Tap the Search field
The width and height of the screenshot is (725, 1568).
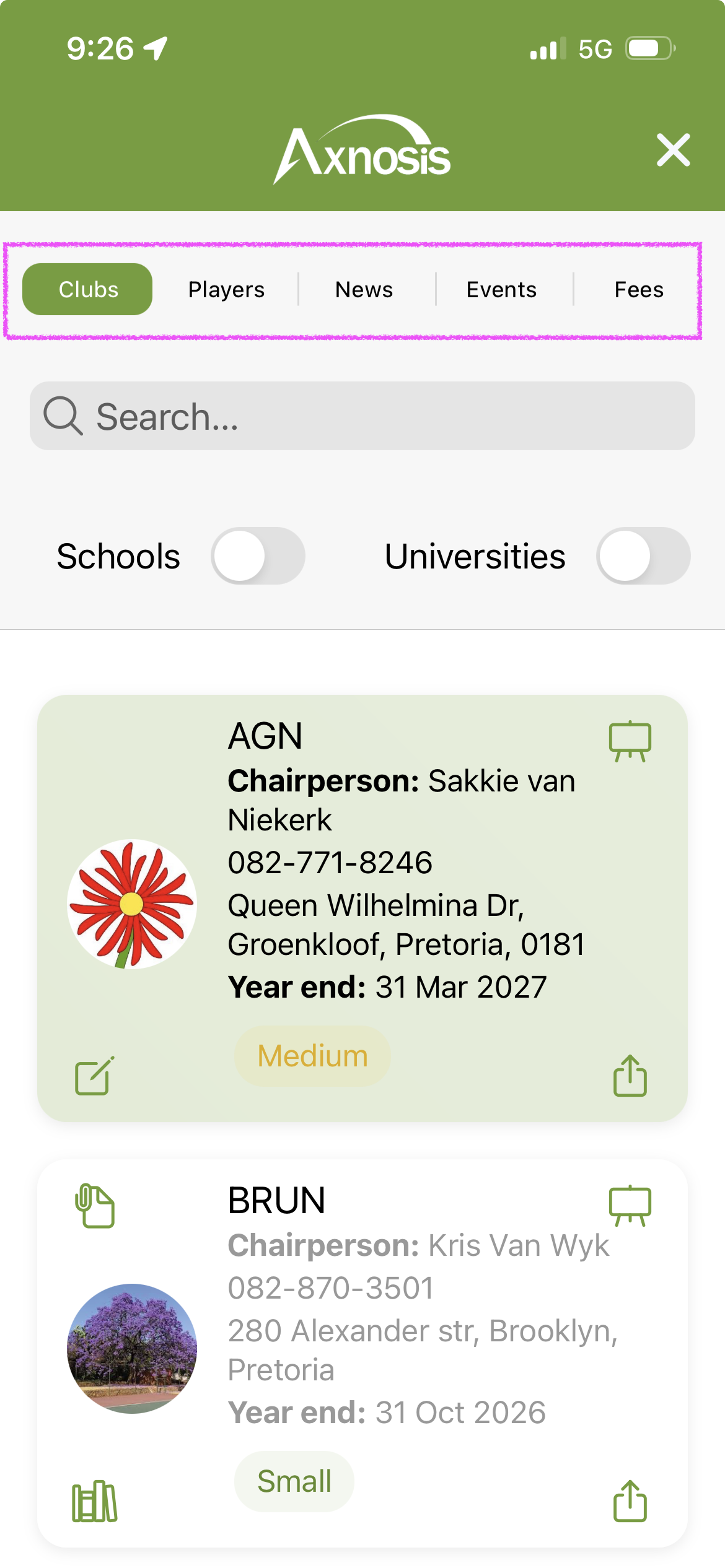[362, 416]
